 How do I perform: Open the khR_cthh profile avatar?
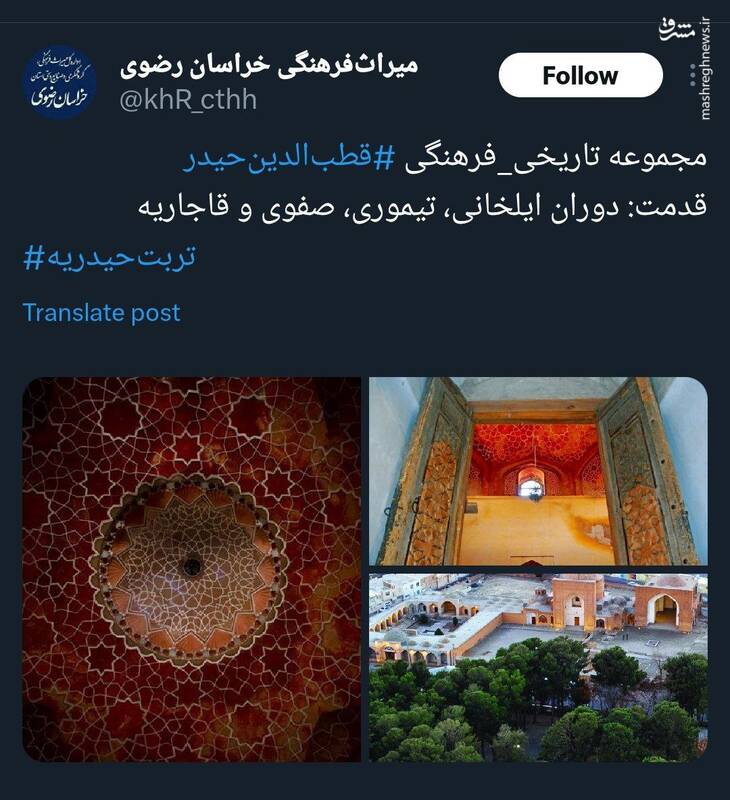(x=60, y=82)
